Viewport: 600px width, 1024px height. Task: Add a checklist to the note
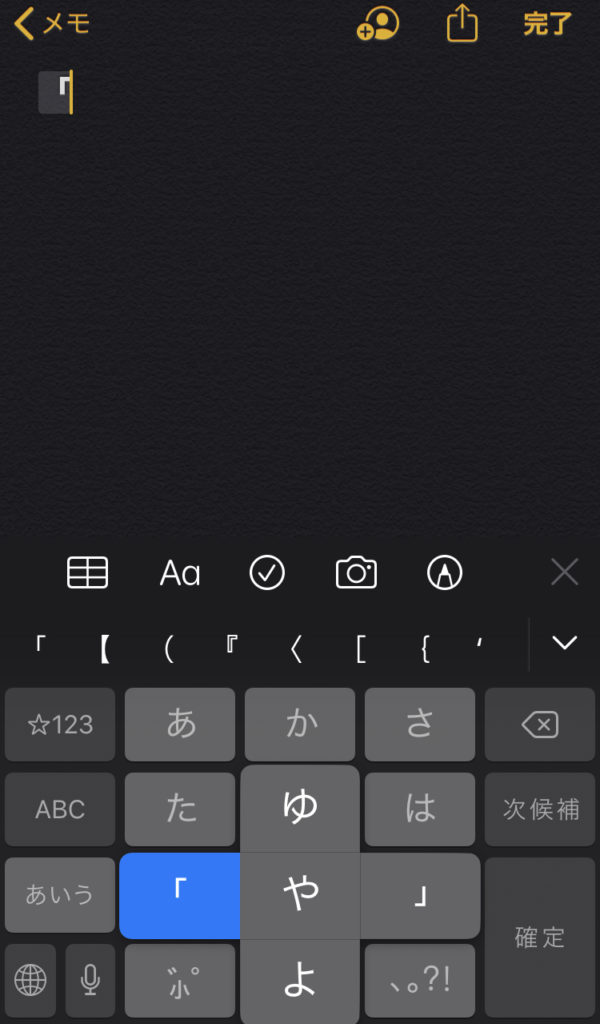click(267, 572)
